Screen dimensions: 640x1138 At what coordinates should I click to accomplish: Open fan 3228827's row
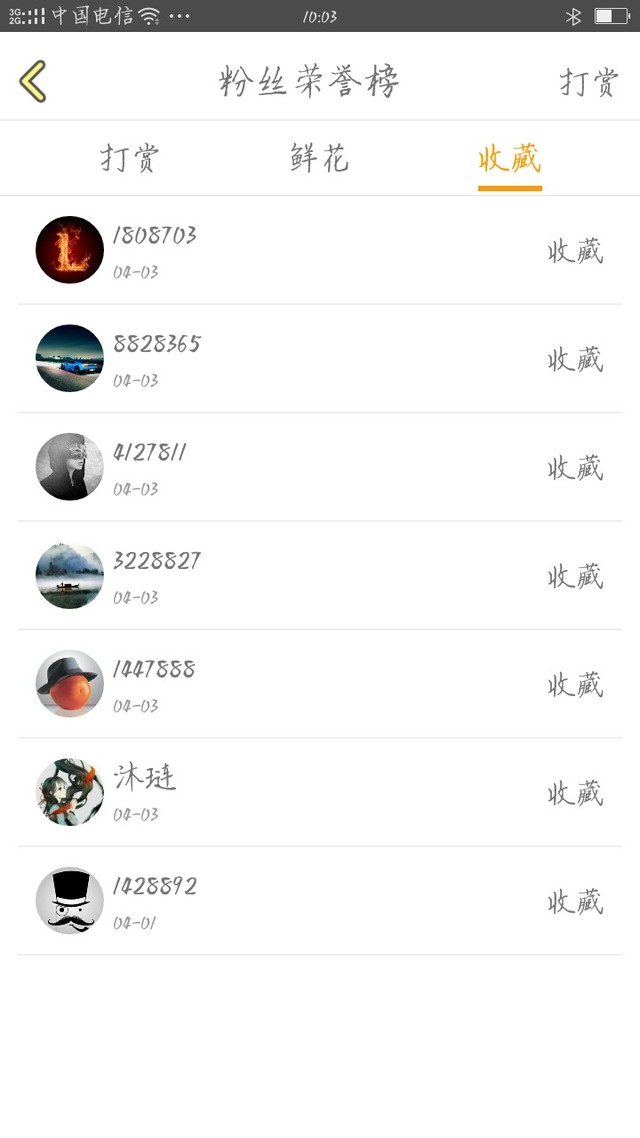tap(320, 575)
